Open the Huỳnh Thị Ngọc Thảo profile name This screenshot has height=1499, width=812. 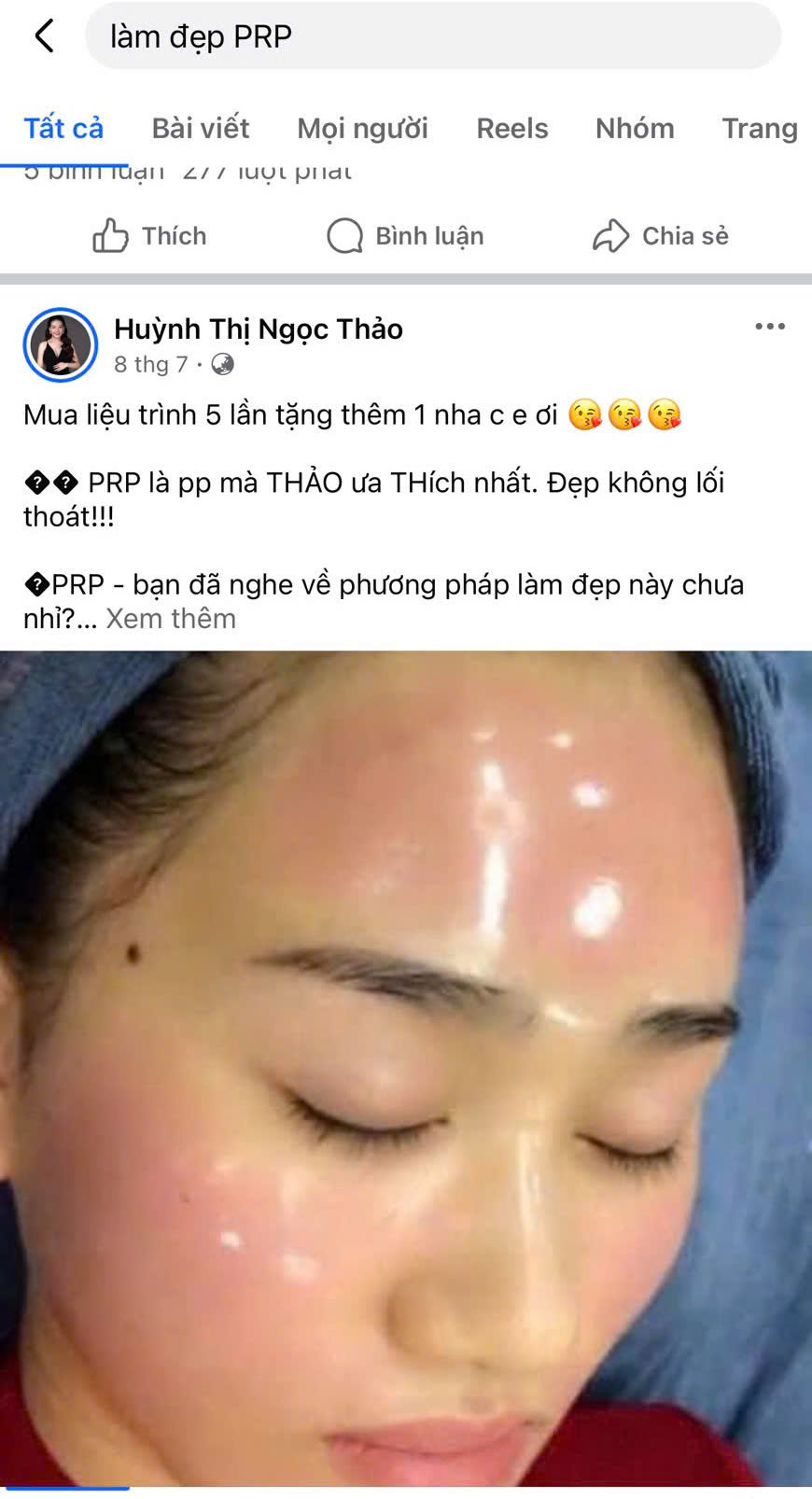tap(259, 329)
